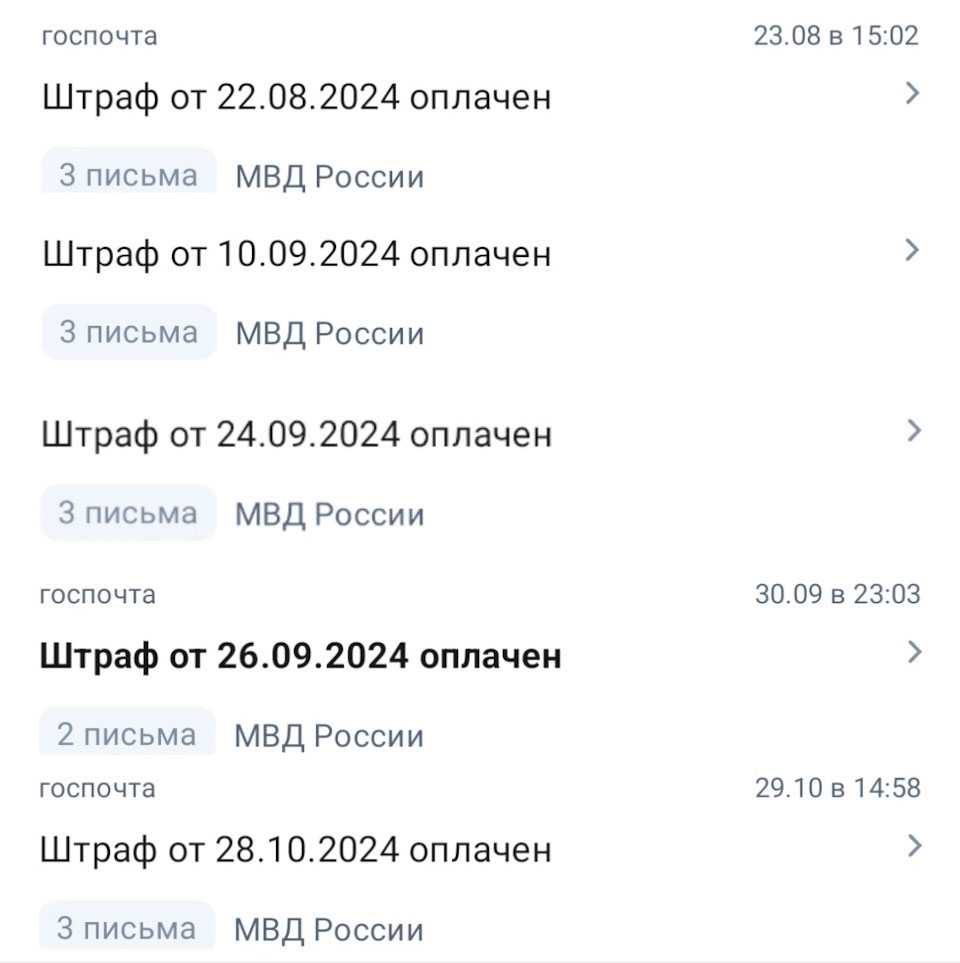The width and height of the screenshot is (960, 963).
Task: Select the bold "Штраф от 26.09.2024 оплачен" message
Action: 301,655
